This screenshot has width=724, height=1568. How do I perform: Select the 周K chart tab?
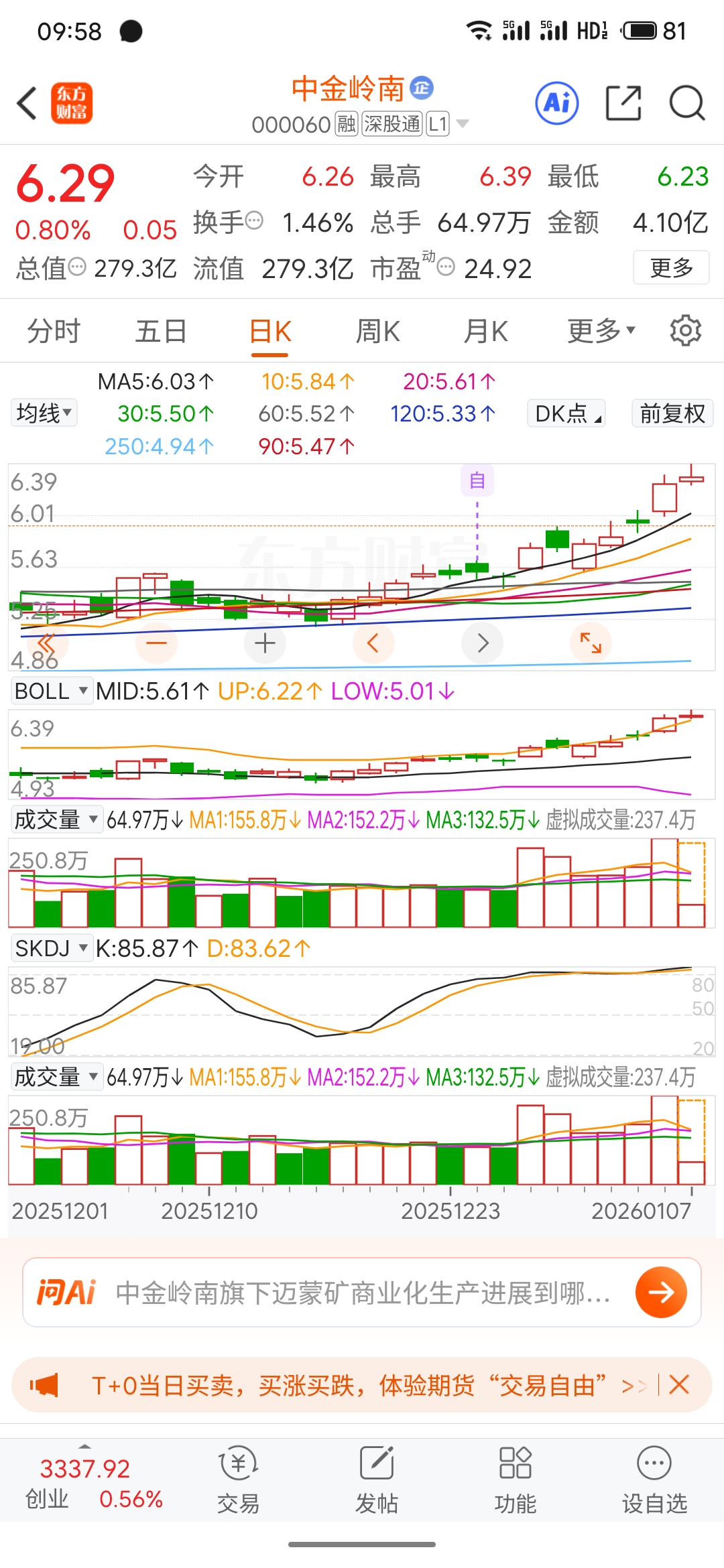[x=377, y=331]
